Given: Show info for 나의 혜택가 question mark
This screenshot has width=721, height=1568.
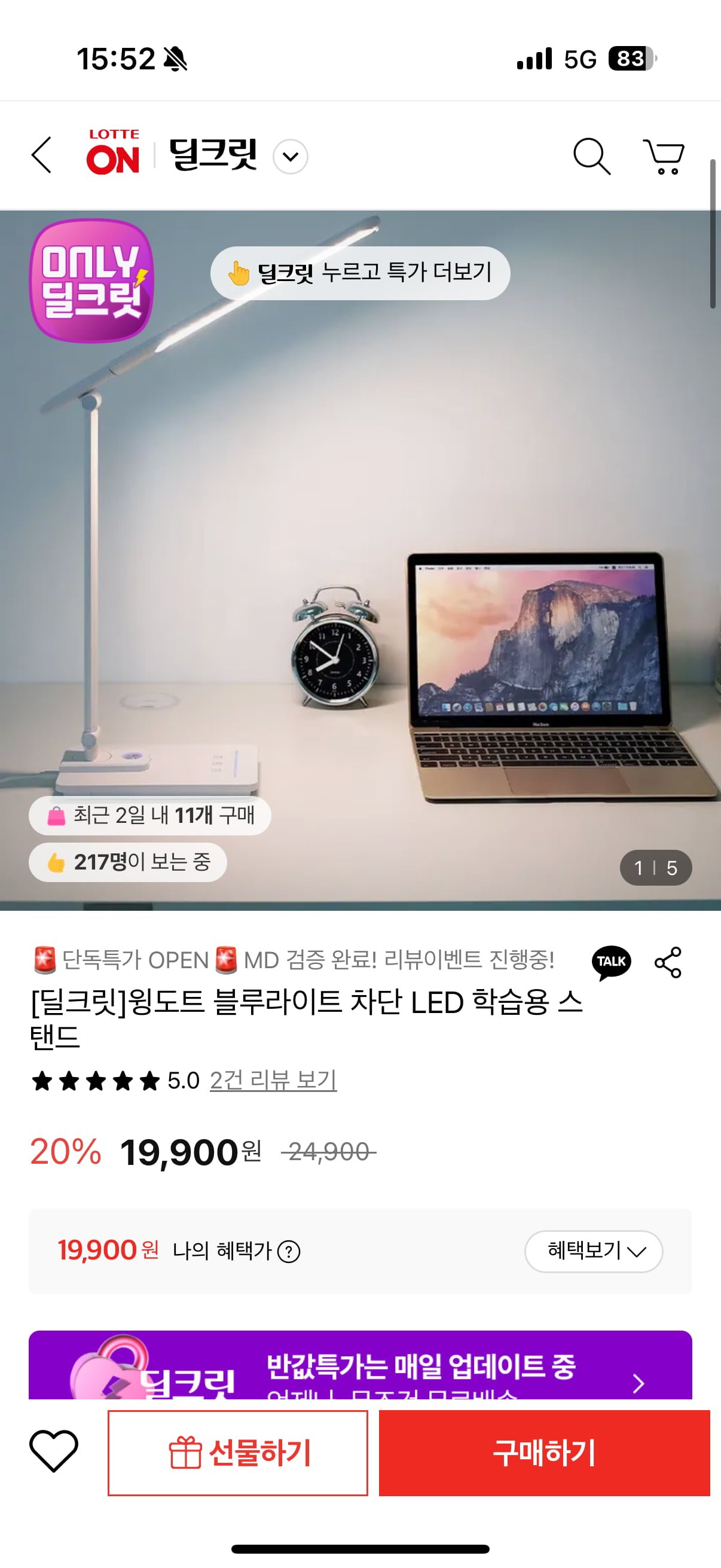Looking at the screenshot, I should tap(288, 1252).
